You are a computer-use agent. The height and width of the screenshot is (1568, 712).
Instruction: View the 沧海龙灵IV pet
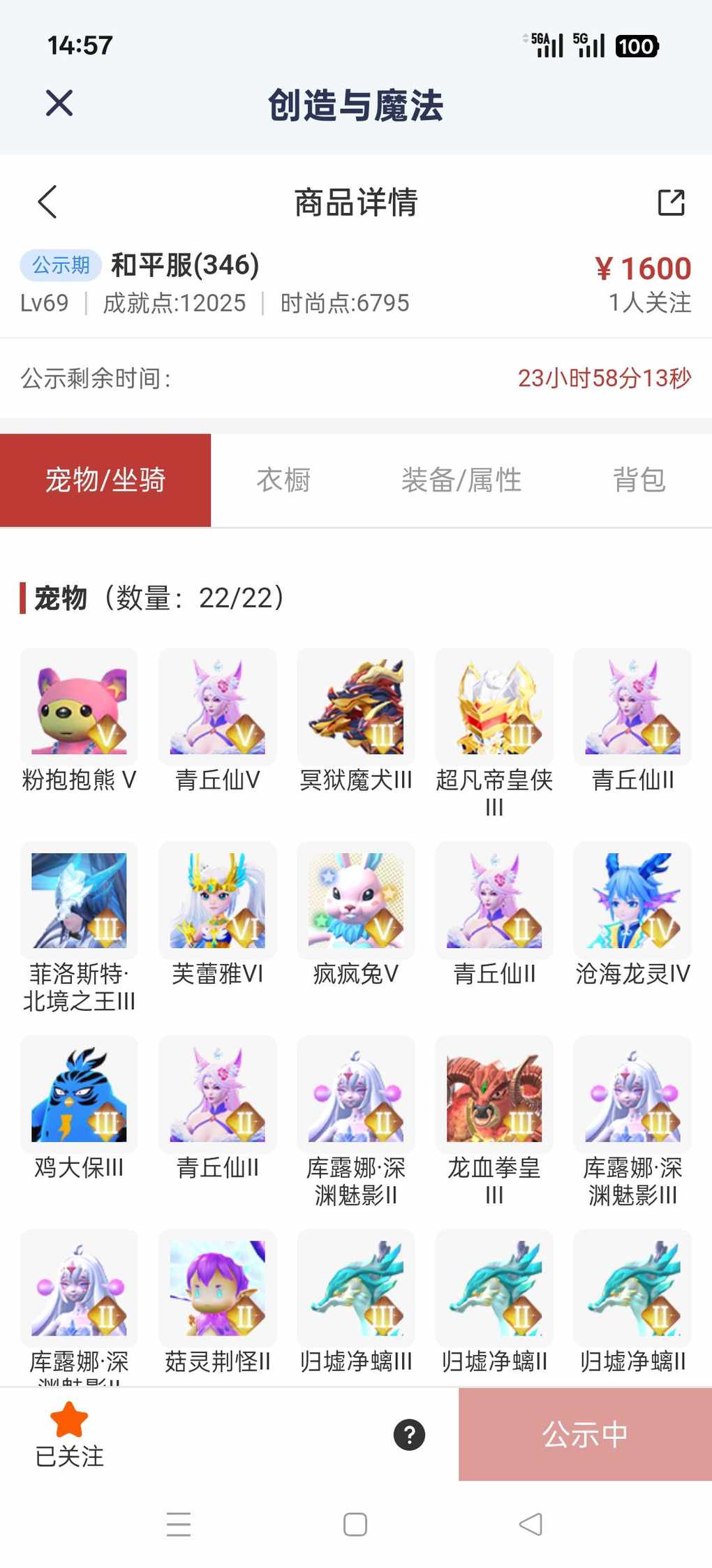tap(632, 901)
